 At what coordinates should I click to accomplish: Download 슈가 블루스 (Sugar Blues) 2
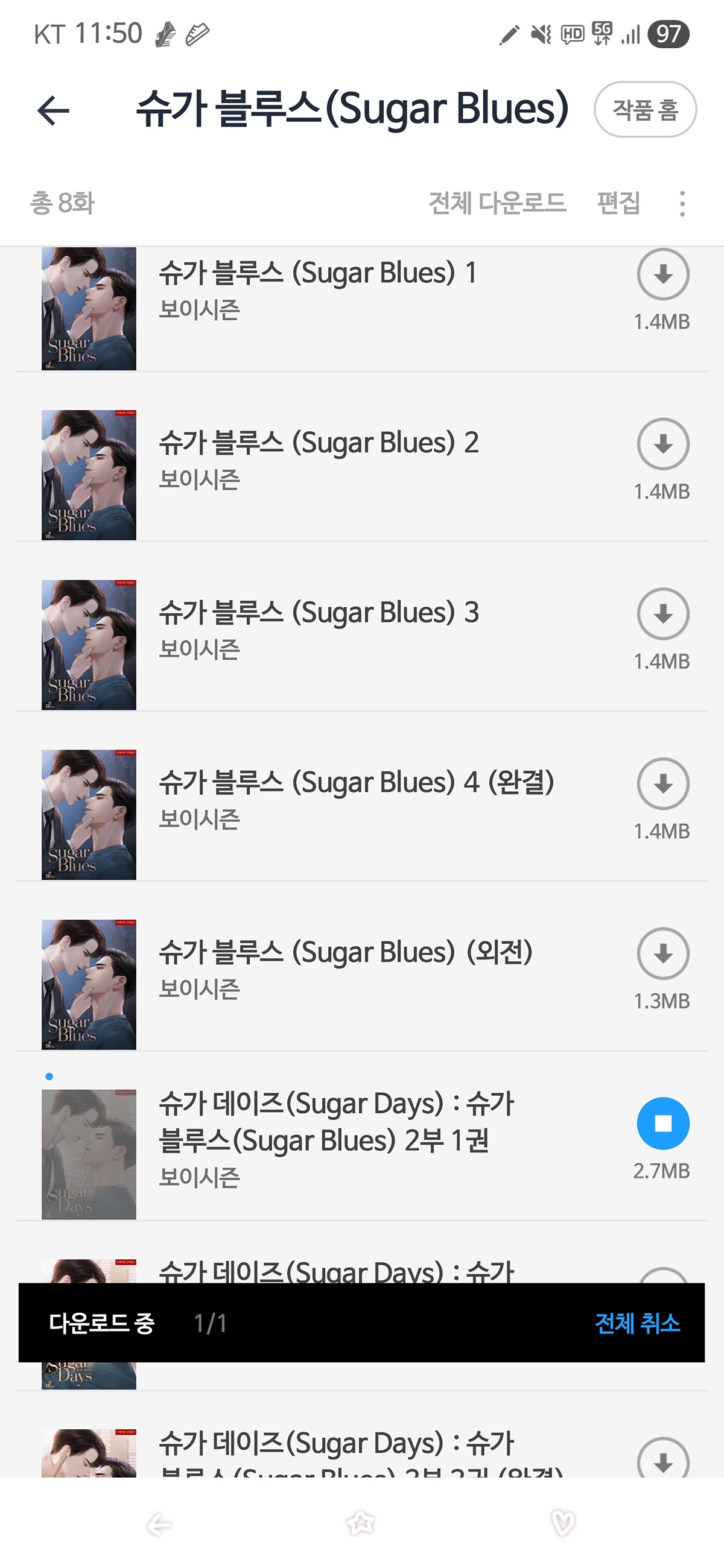pos(662,444)
